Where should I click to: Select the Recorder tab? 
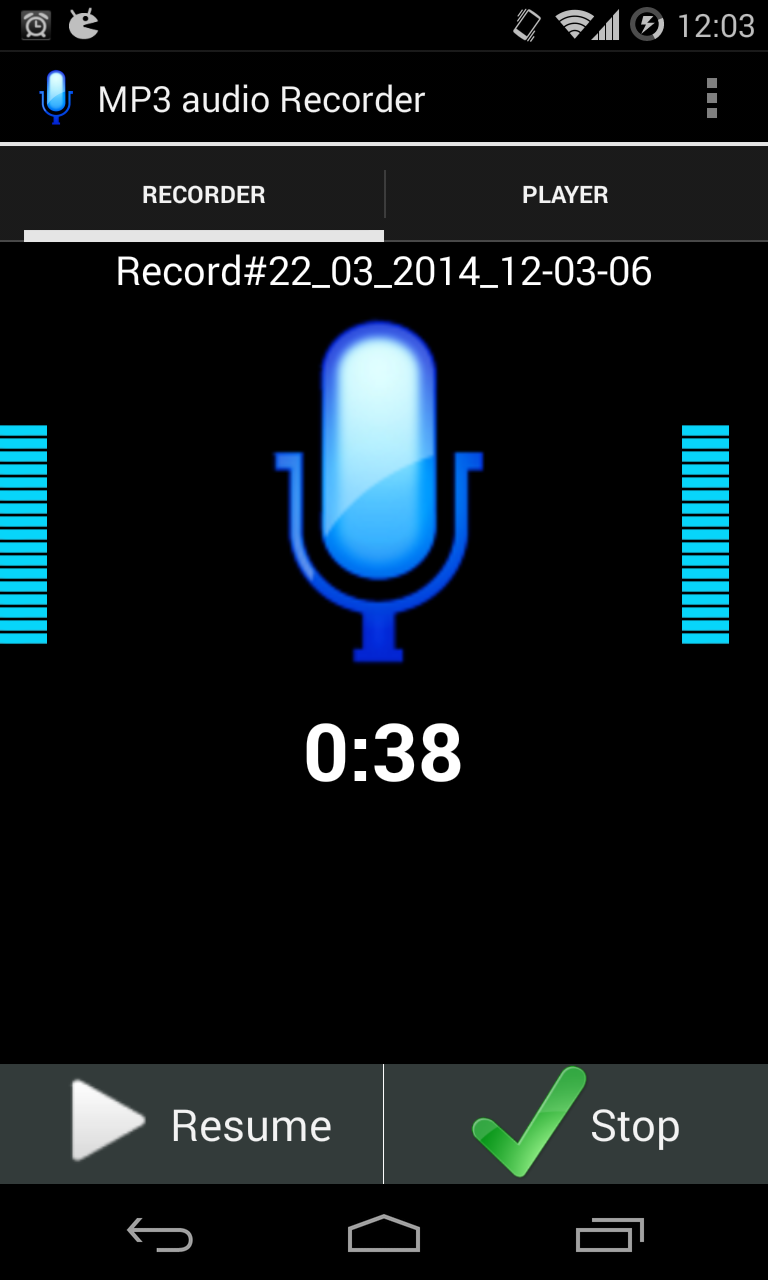click(204, 195)
